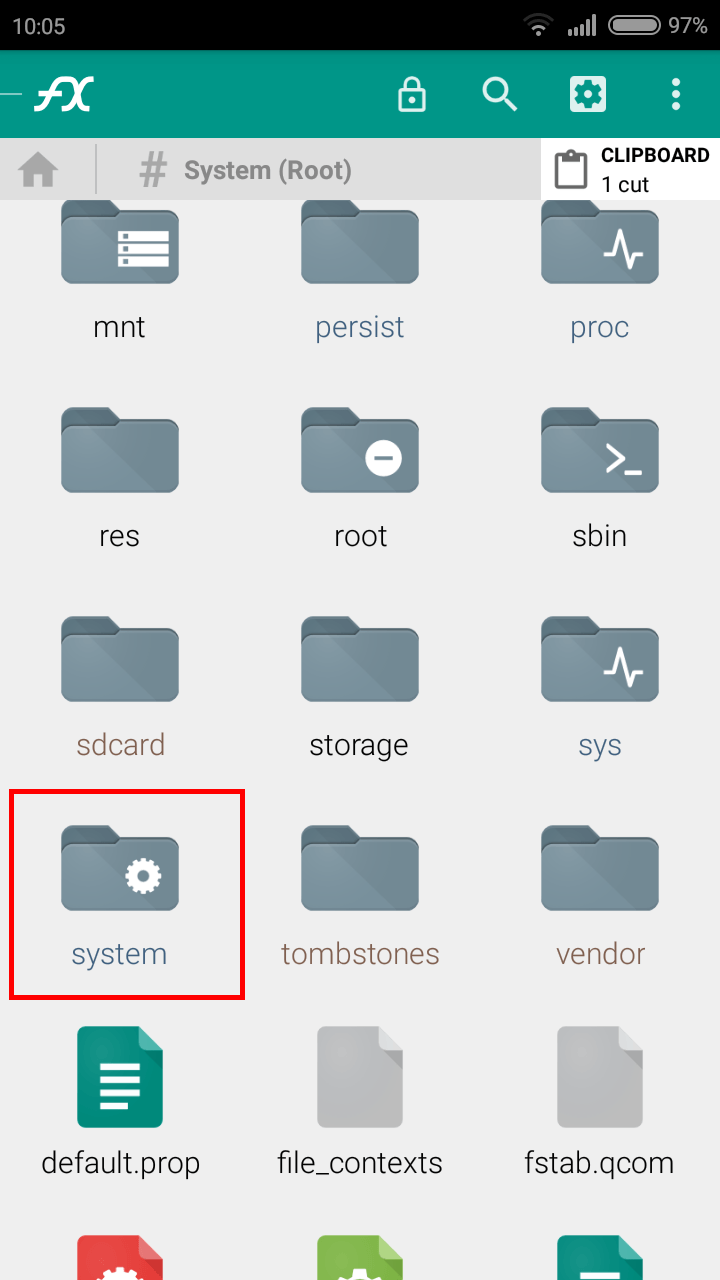Open the lock icon in toolbar

412,95
